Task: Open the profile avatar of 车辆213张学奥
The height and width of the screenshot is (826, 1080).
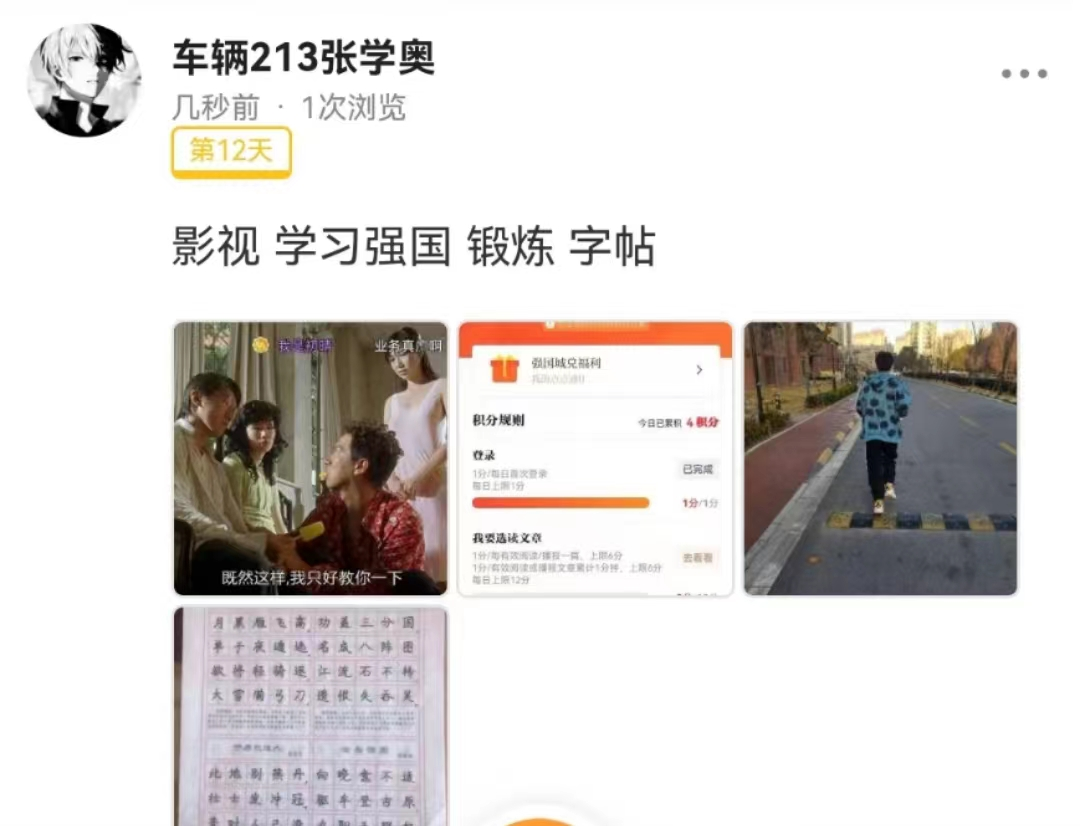Action: tap(84, 81)
